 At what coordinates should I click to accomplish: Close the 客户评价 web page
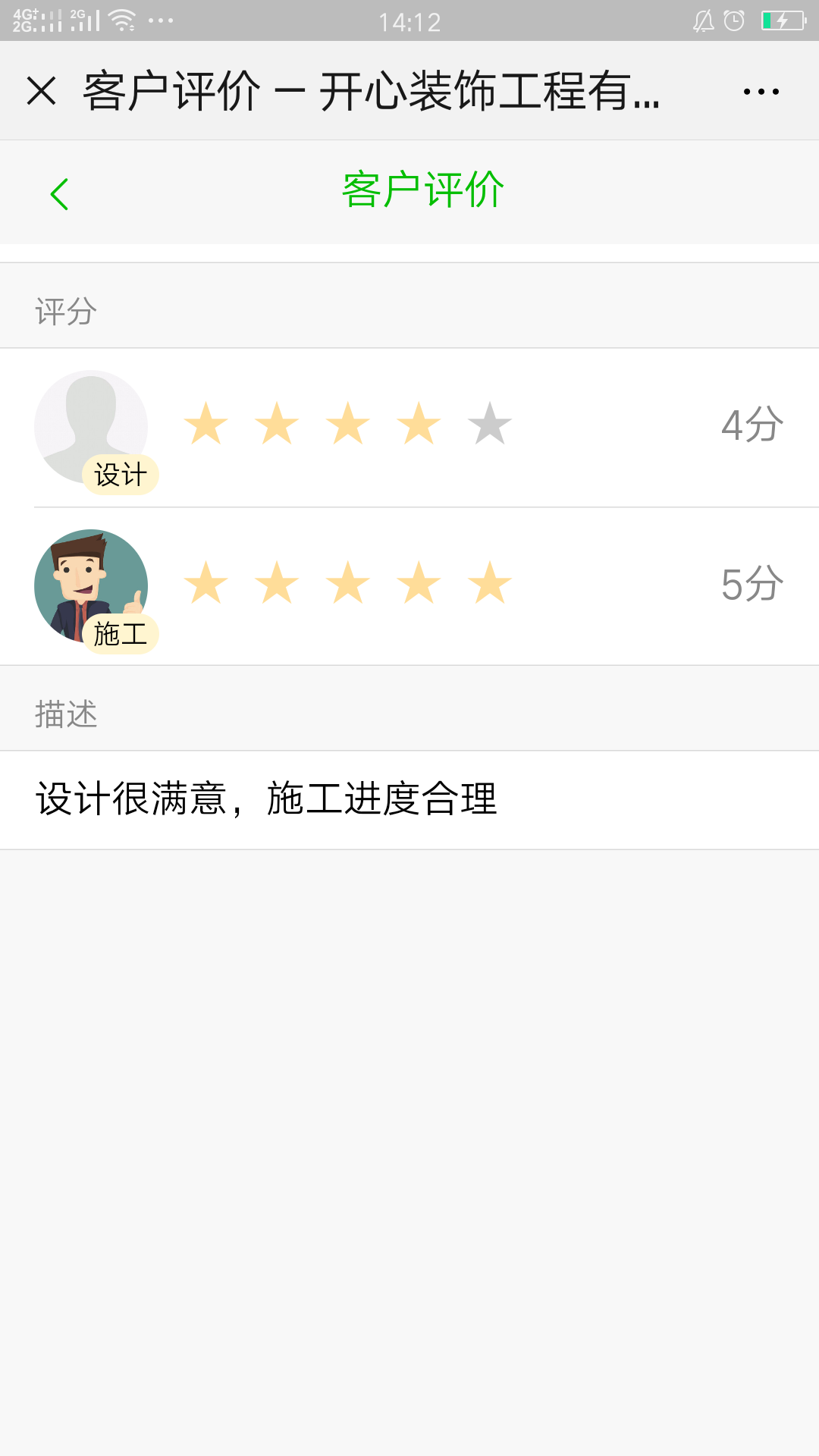coord(42,91)
